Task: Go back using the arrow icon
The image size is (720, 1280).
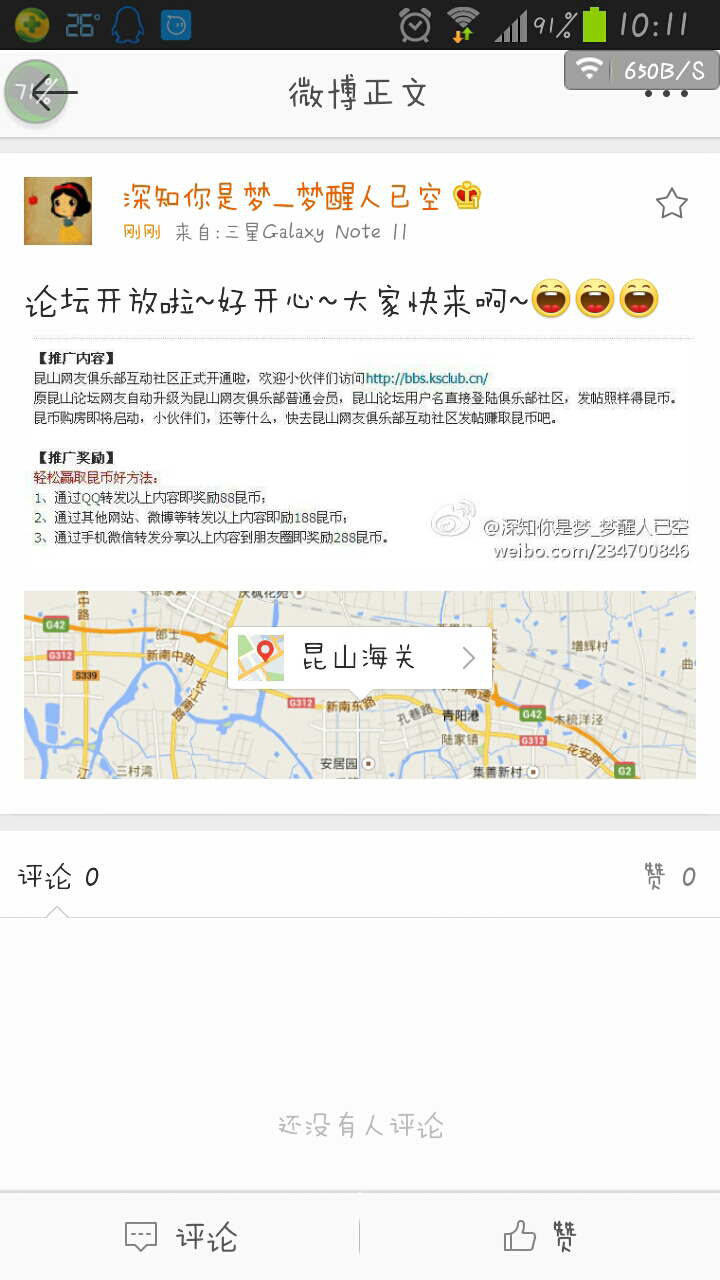Action: 52,93
